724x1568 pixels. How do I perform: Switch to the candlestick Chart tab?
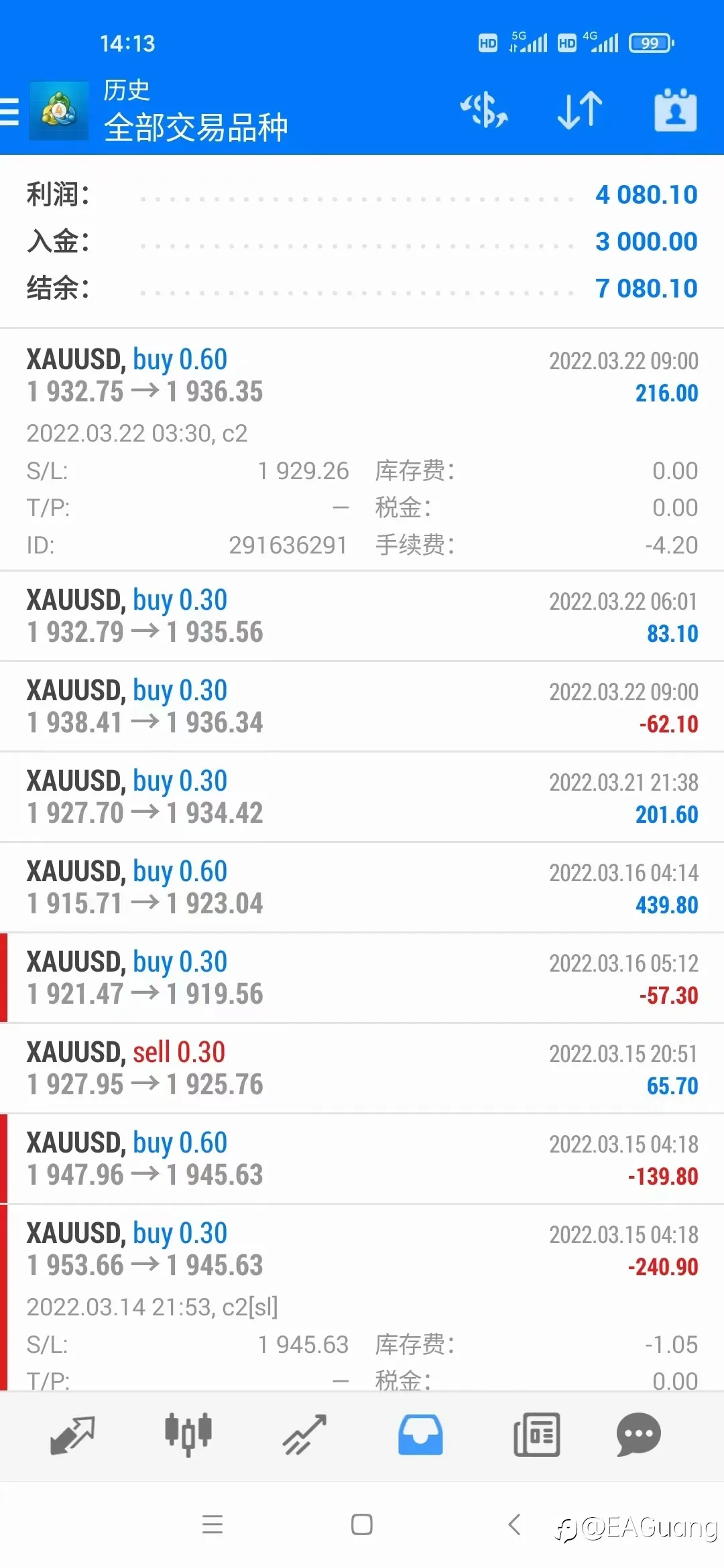tap(188, 1435)
